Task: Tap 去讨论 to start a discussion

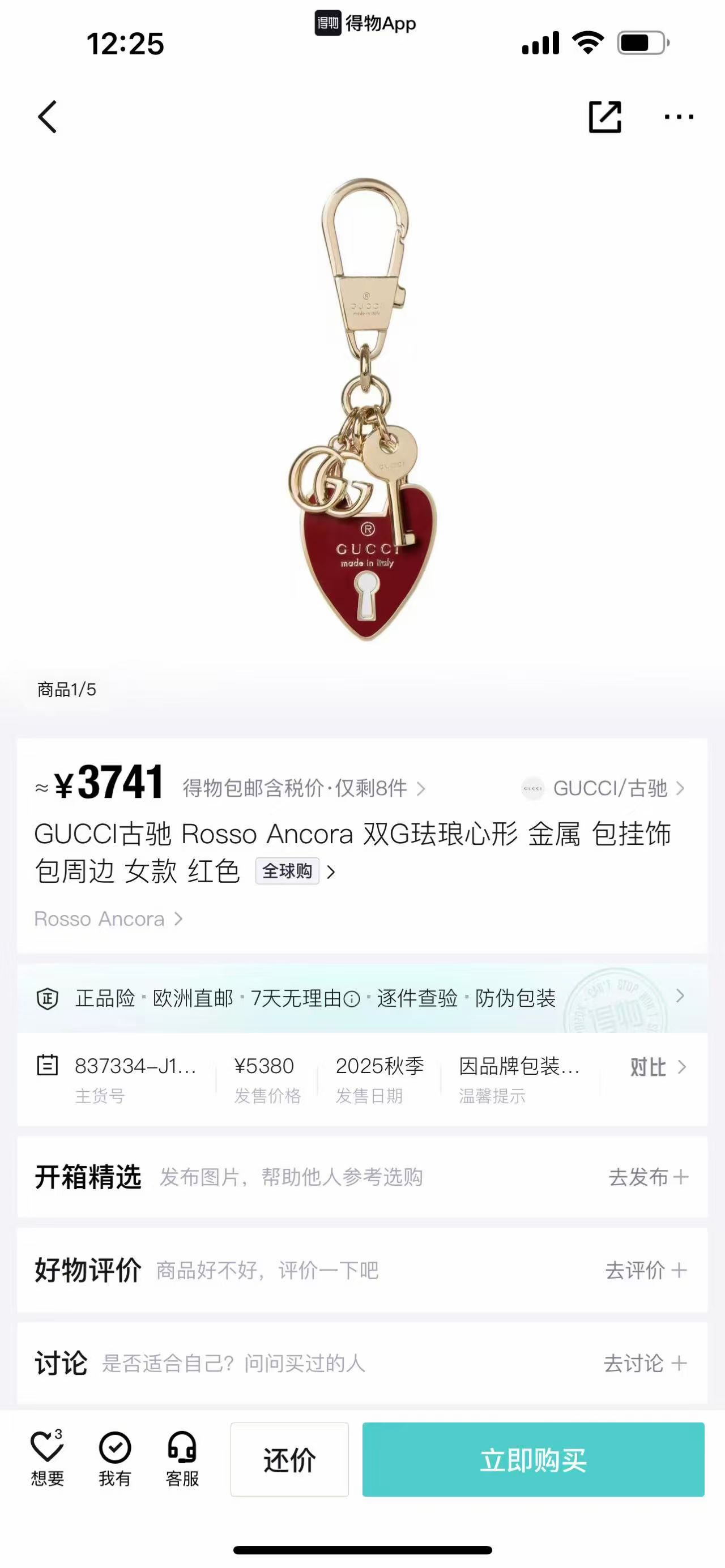Action: point(645,1363)
